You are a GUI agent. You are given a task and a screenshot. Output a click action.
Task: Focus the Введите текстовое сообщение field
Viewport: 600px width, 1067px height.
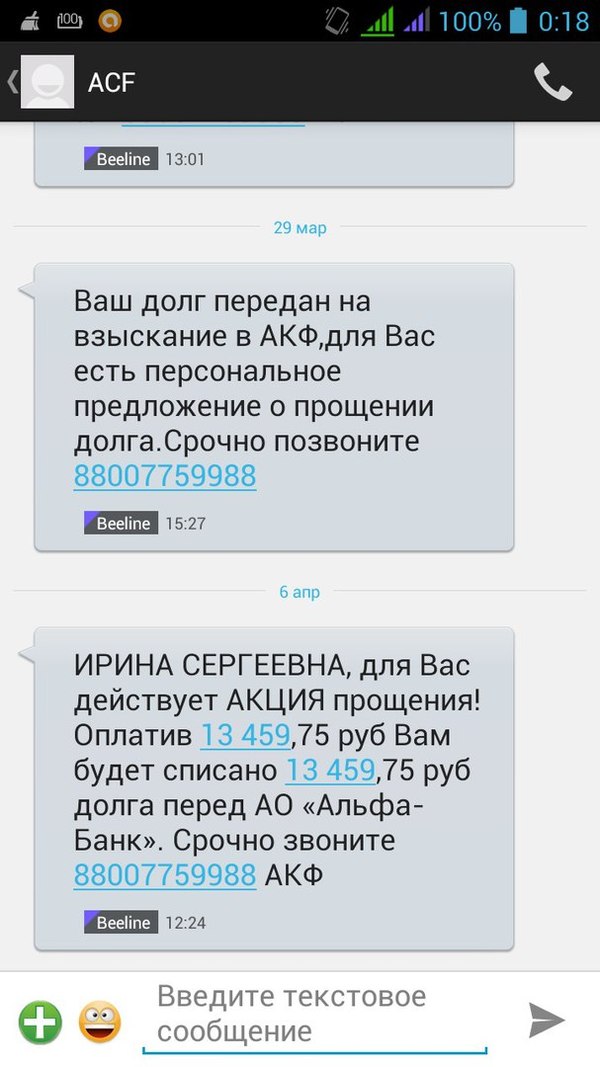(314, 1013)
